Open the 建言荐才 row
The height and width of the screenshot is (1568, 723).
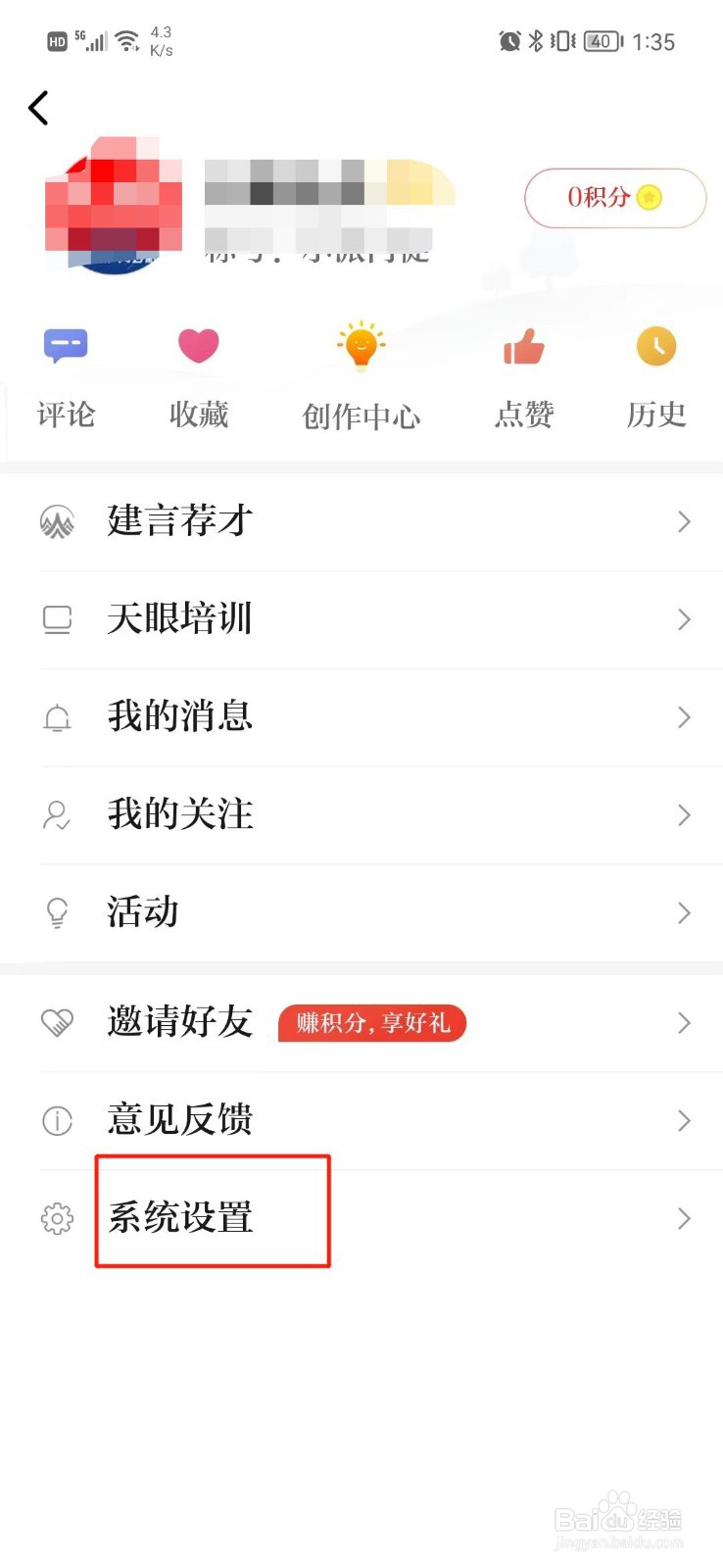tap(362, 521)
